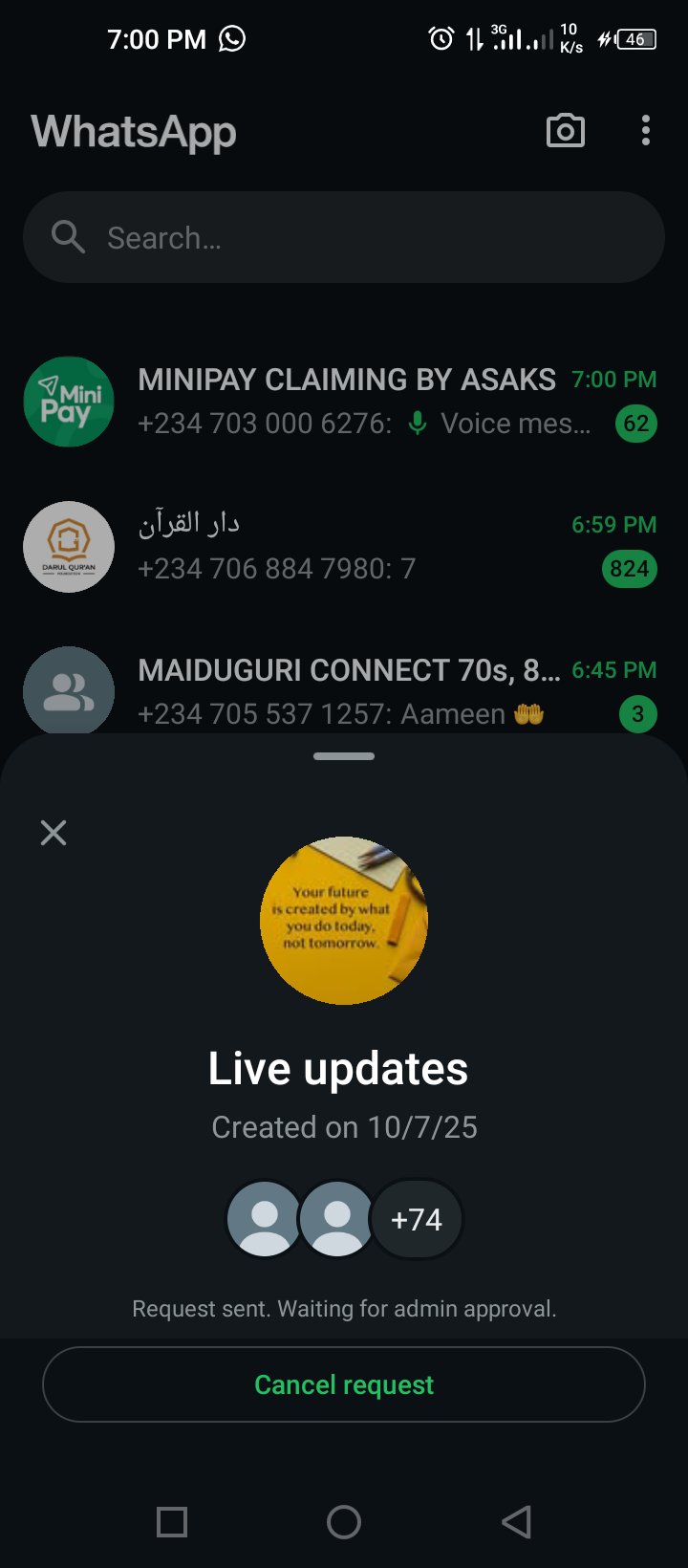Viewport: 688px width, 1568px height.
Task: Open the Darul Quran group chat
Action: [344, 547]
